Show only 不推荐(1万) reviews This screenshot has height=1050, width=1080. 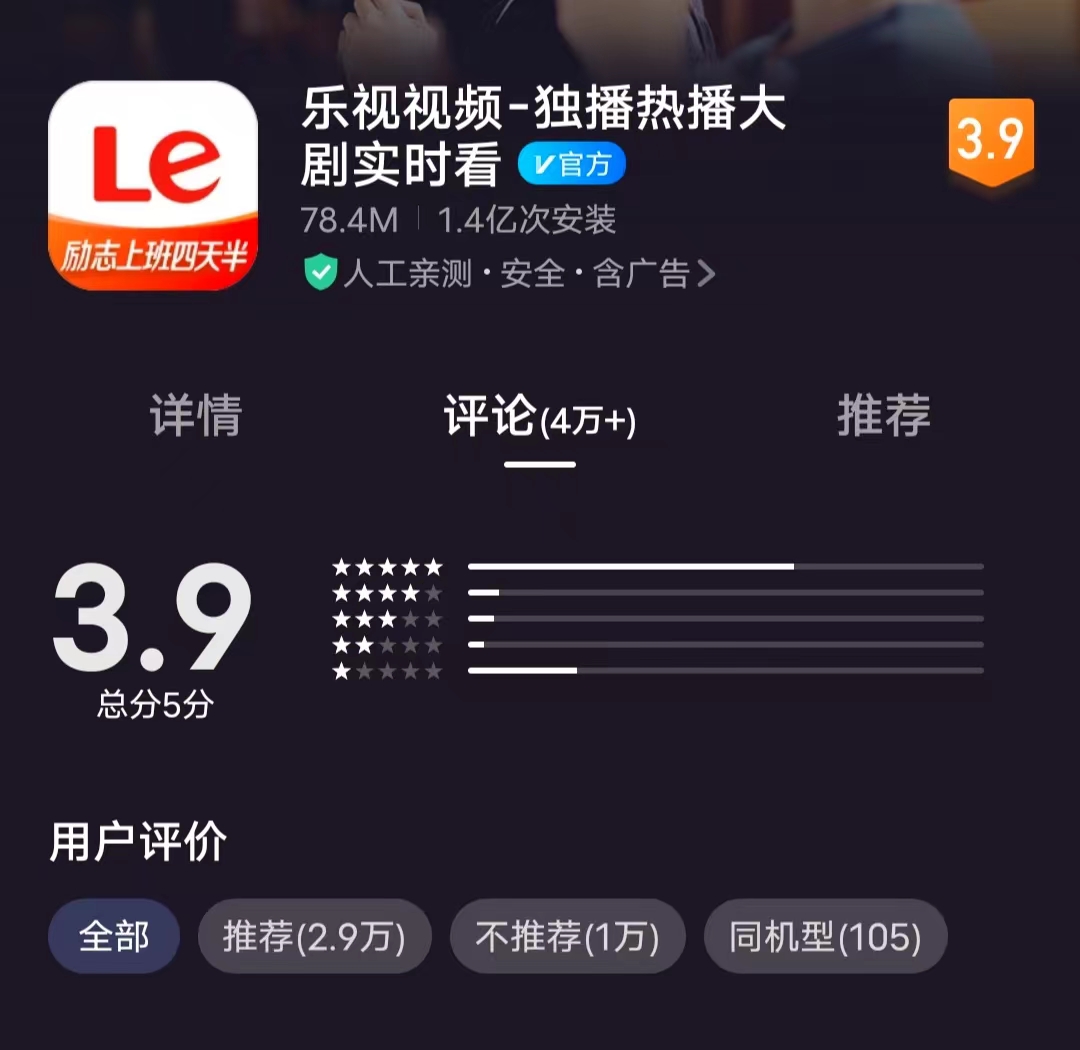(567, 937)
